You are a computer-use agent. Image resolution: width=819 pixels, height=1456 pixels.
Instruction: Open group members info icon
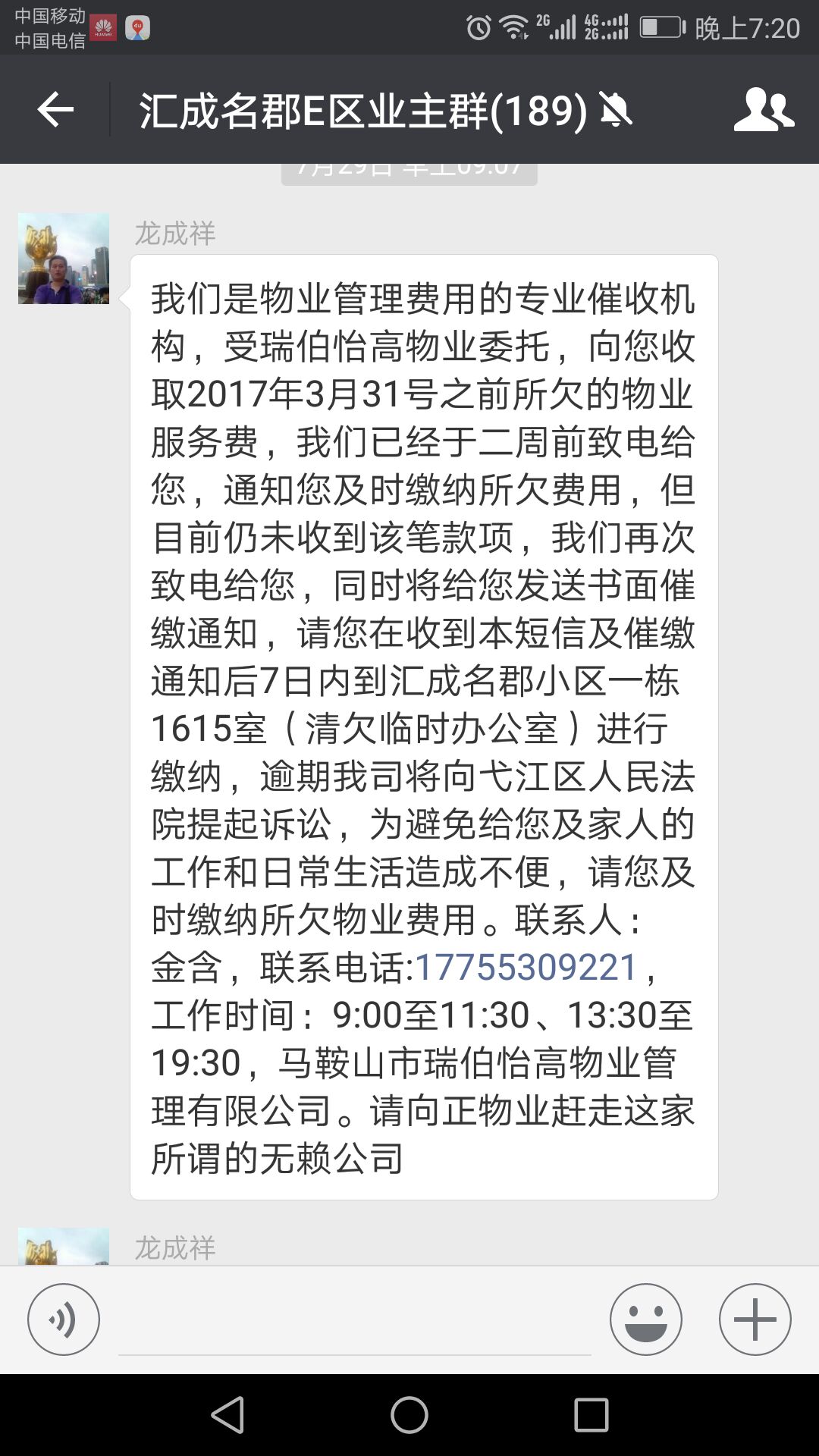[764, 110]
